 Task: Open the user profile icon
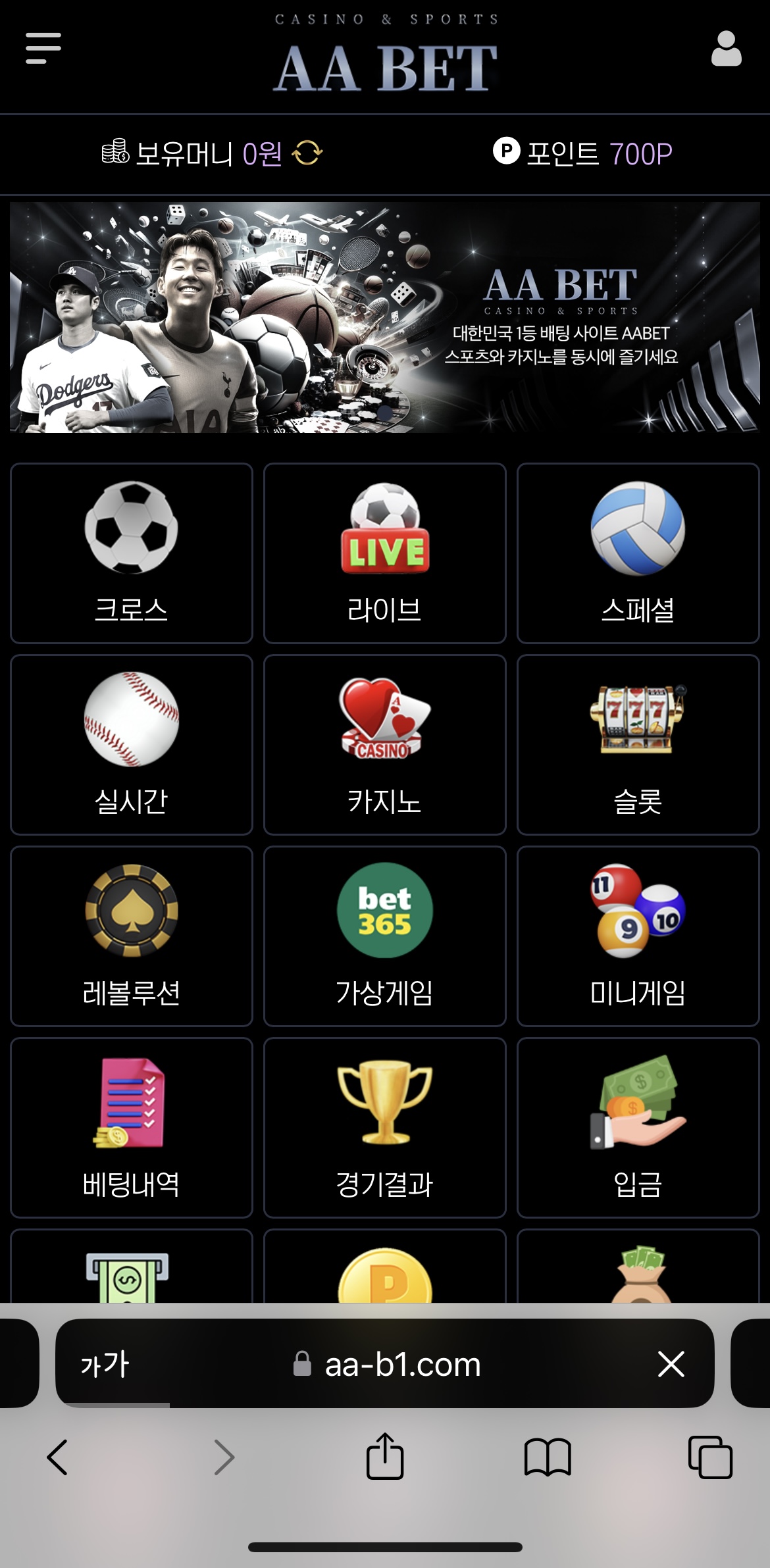(726, 49)
